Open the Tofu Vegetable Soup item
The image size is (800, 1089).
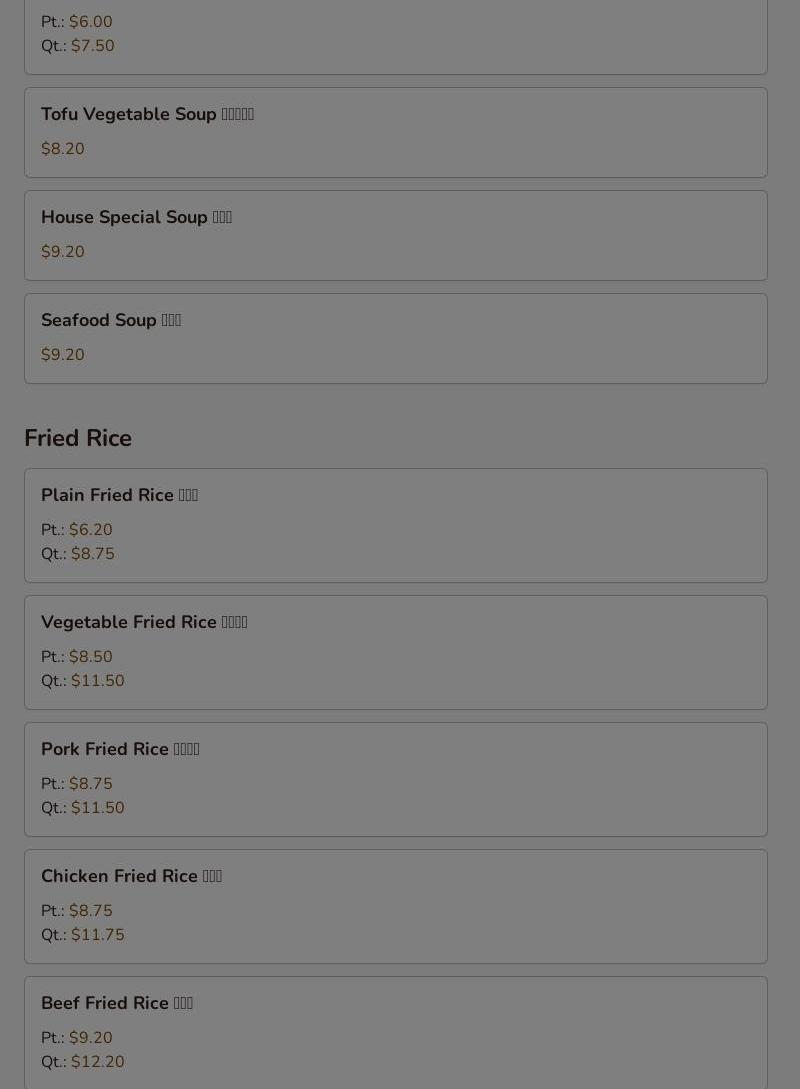pos(395,132)
